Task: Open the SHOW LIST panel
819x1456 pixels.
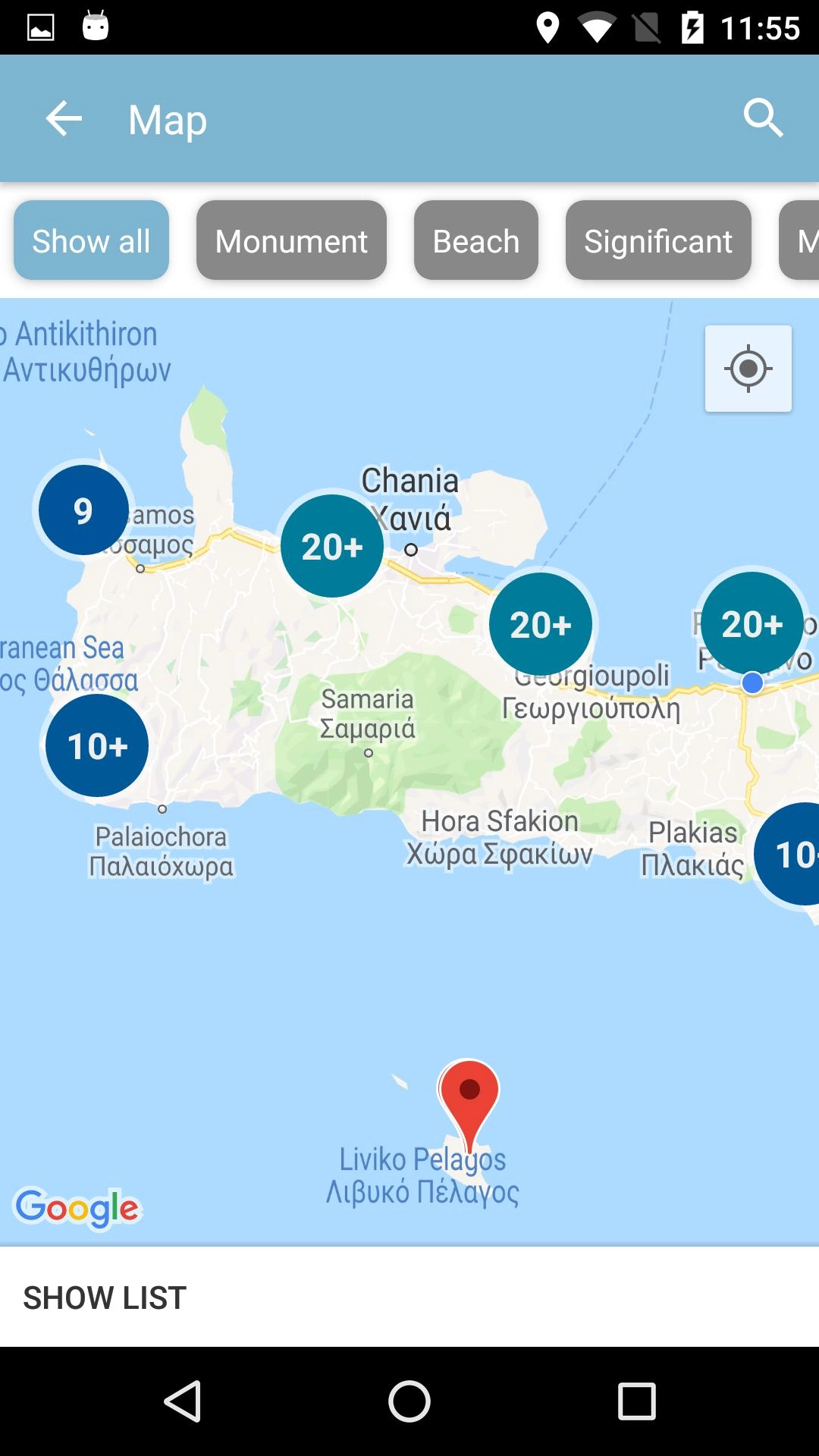Action: pos(105,1298)
